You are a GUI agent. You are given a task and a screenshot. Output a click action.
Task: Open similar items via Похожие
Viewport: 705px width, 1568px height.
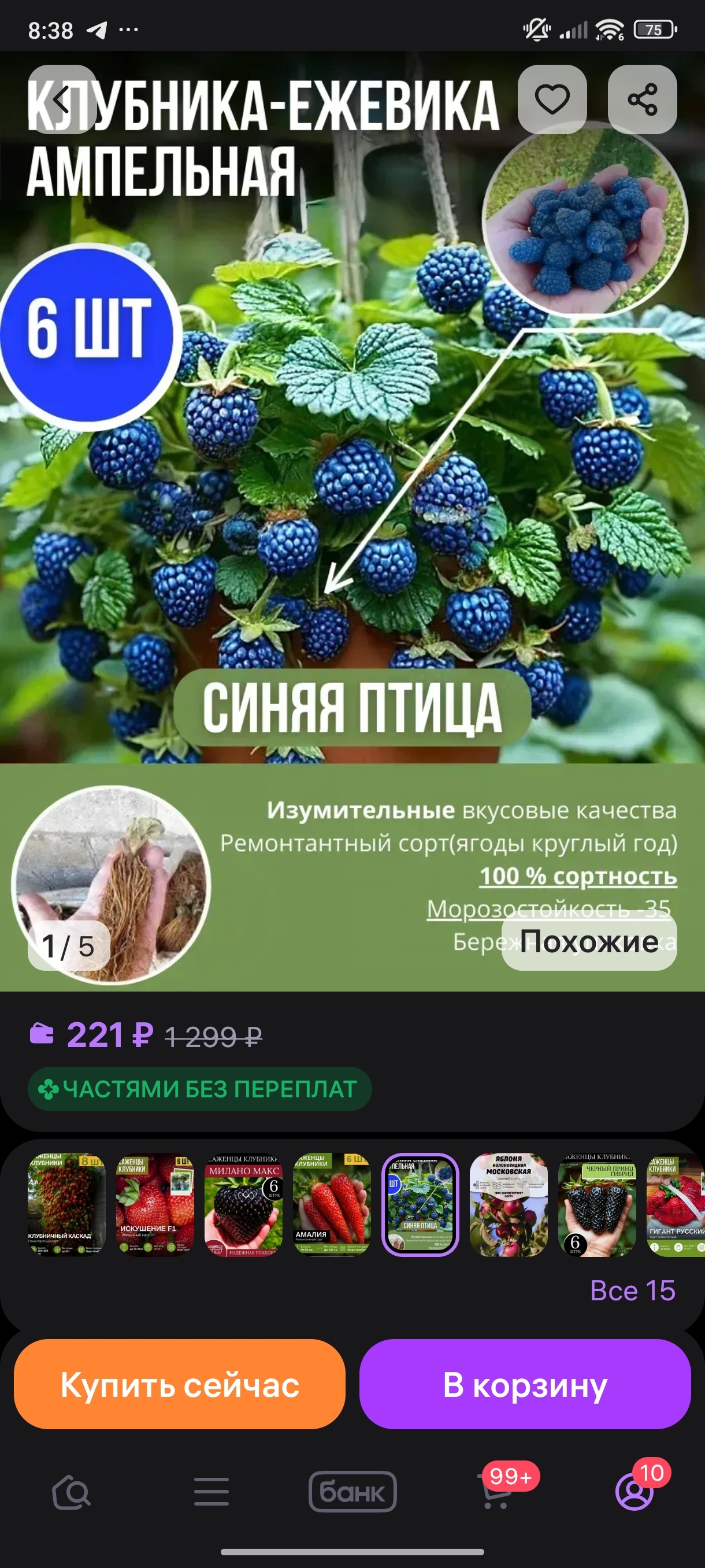[x=589, y=942]
